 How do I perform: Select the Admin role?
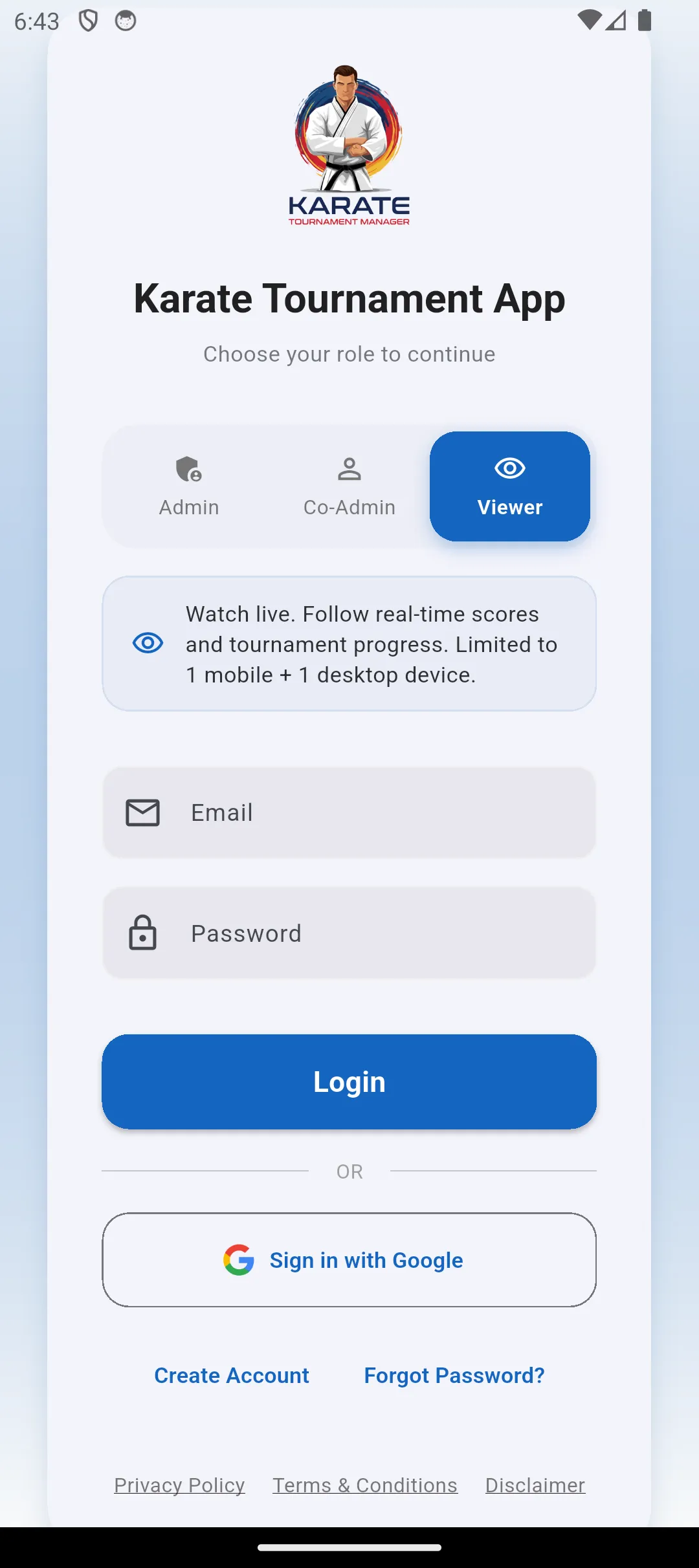coord(189,486)
